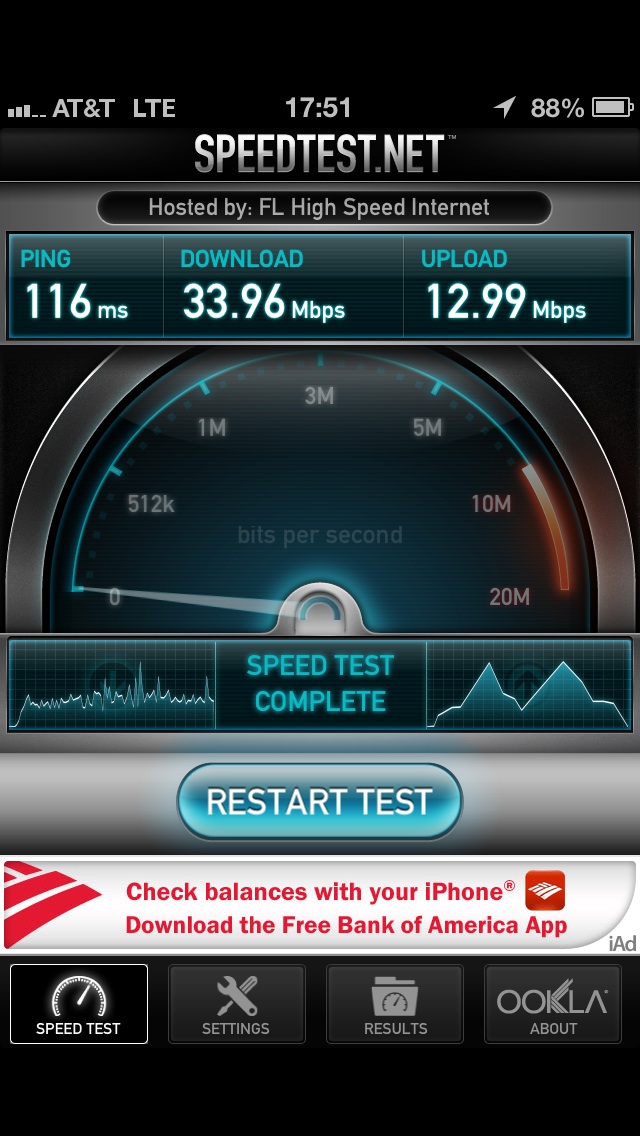Image resolution: width=640 pixels, height=1136 pixels.
Task: Tap the Restart Test button
Action: [320, 801]
